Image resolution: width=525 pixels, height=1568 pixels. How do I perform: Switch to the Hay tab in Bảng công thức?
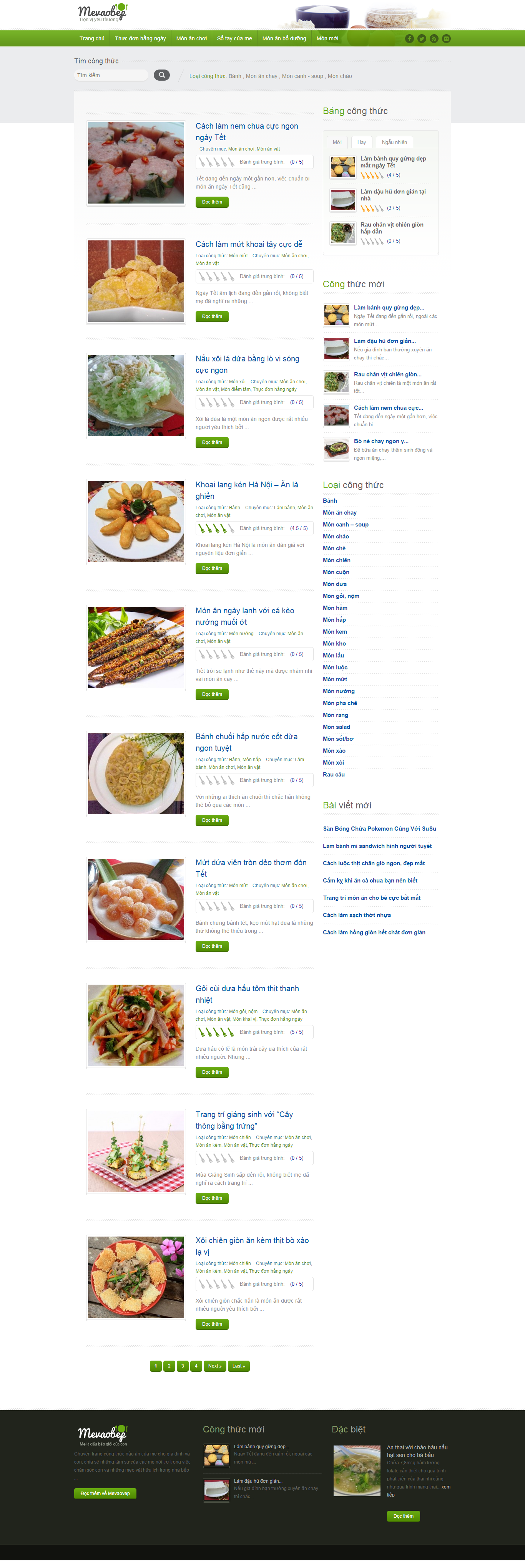pos(361,142)
